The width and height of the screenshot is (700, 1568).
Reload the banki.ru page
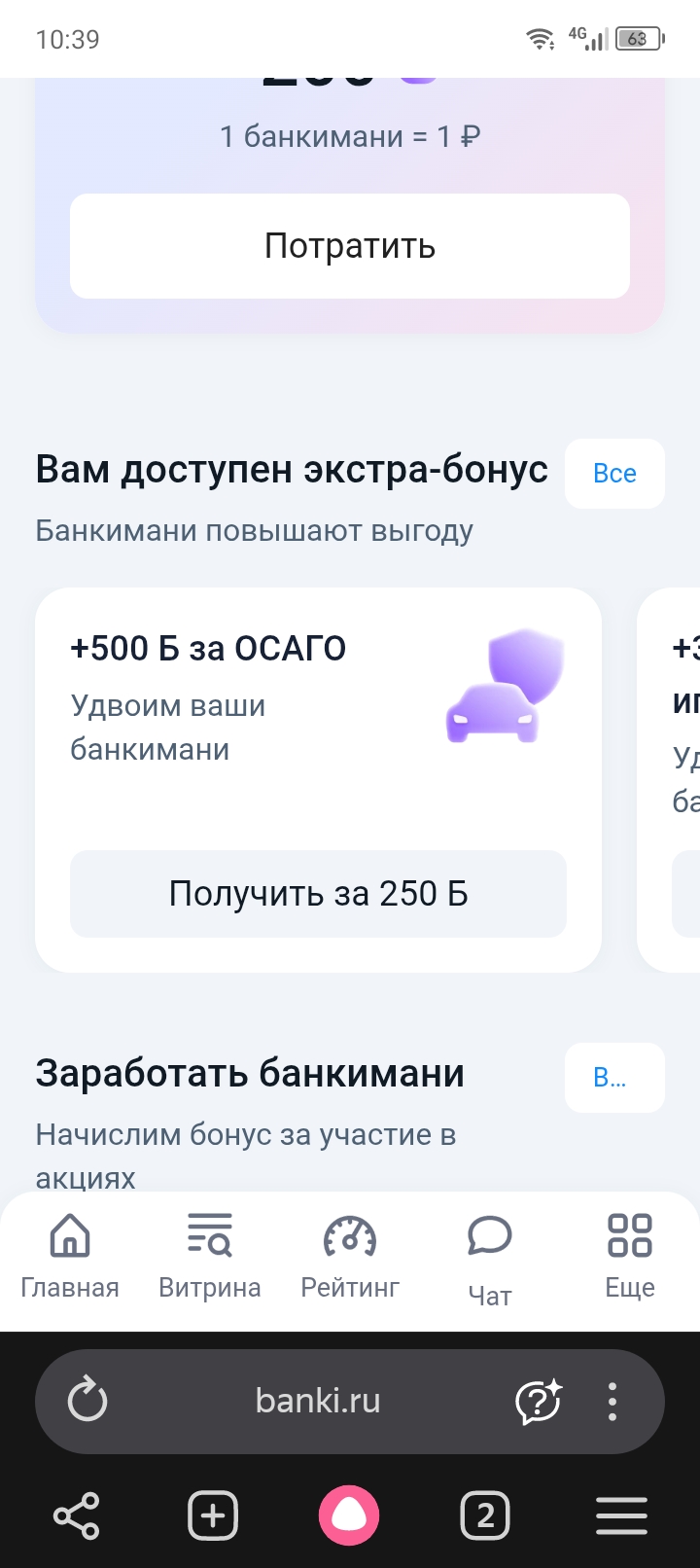[87, 1402]
